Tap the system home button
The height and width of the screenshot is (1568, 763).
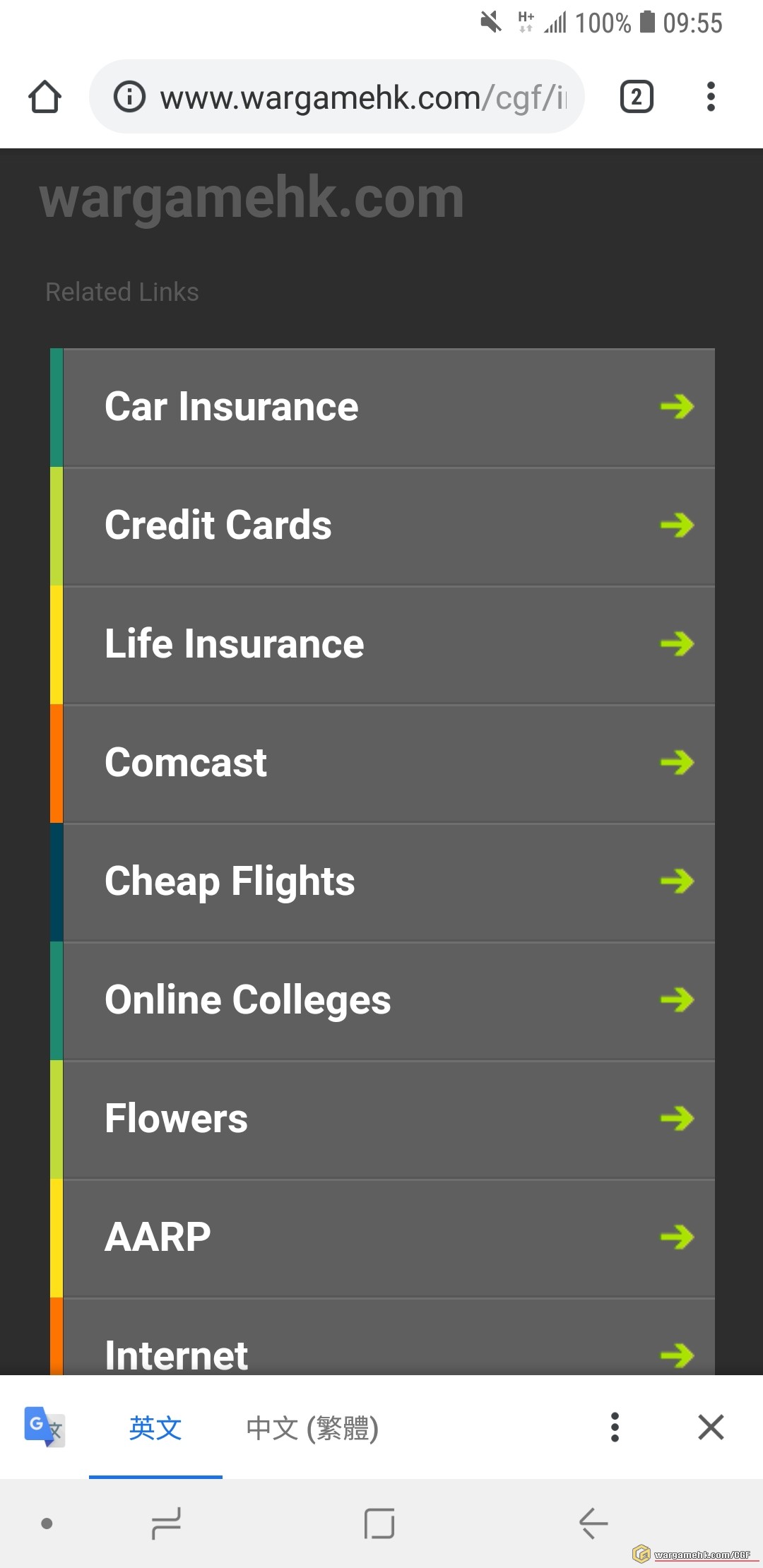tap(379, 1524)
